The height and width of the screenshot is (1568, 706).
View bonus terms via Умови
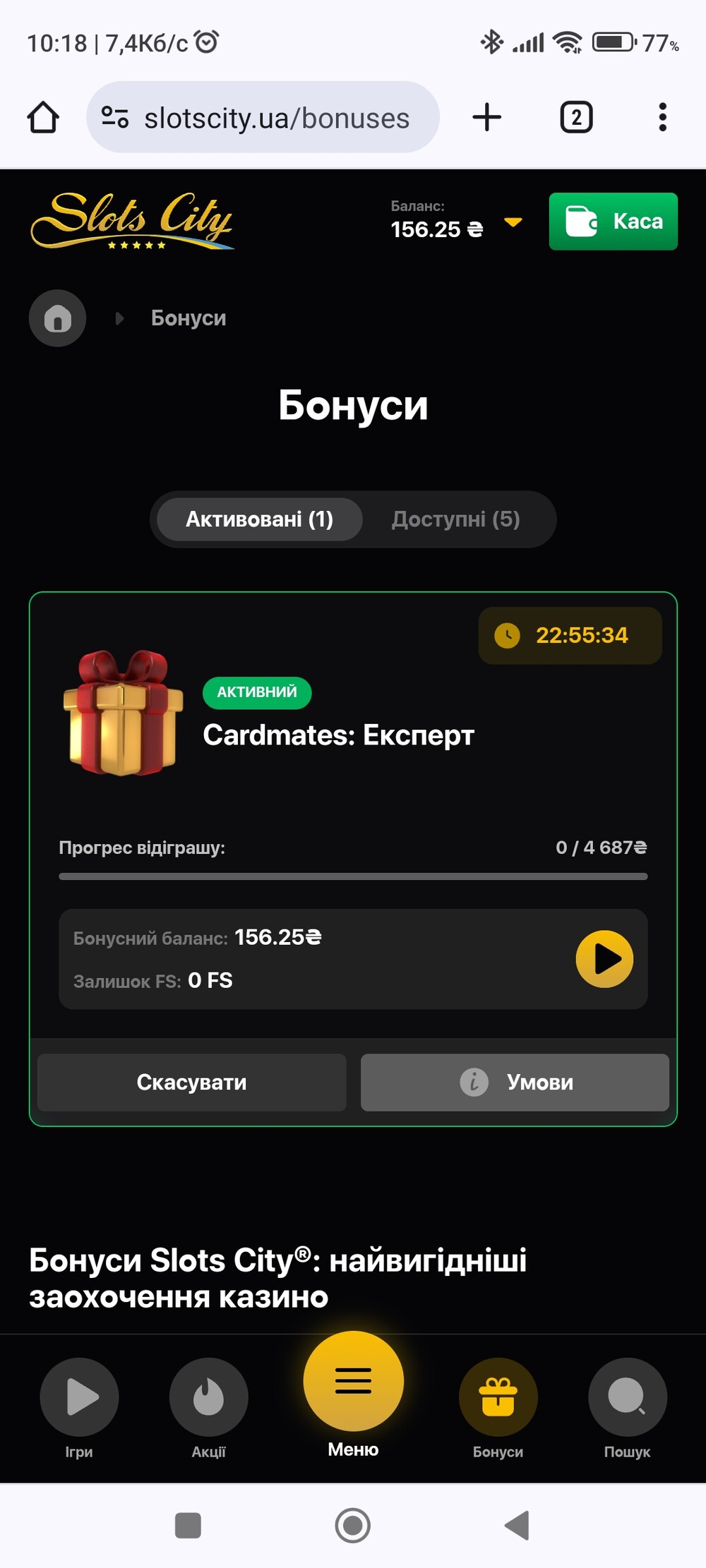tap(515, 1082)
